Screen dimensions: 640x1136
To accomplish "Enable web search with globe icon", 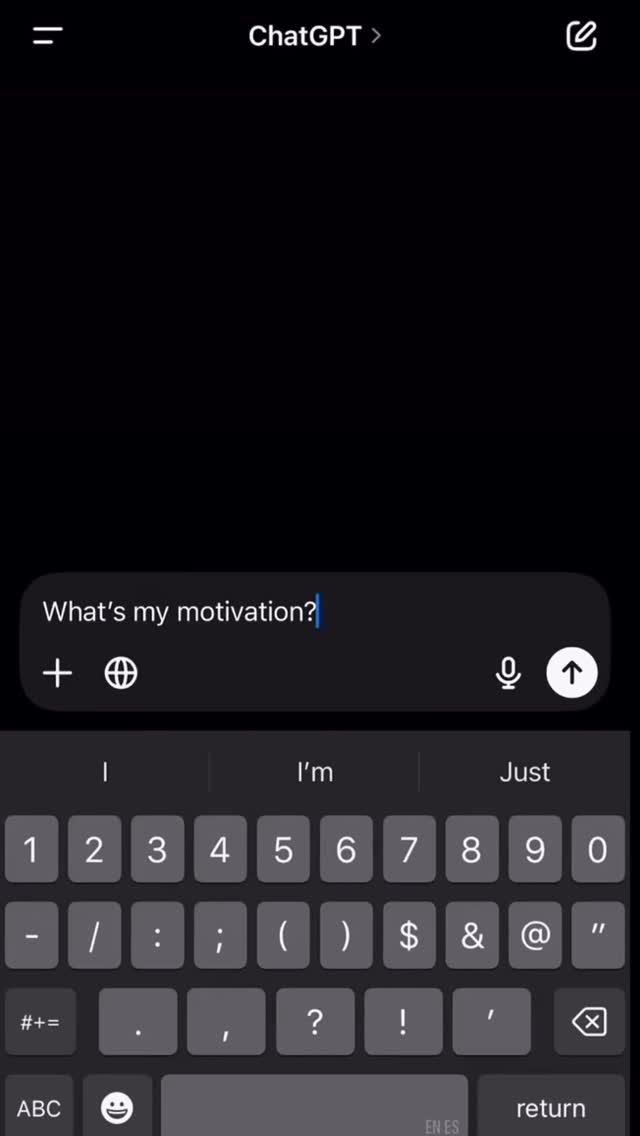I will coord(121,673).
